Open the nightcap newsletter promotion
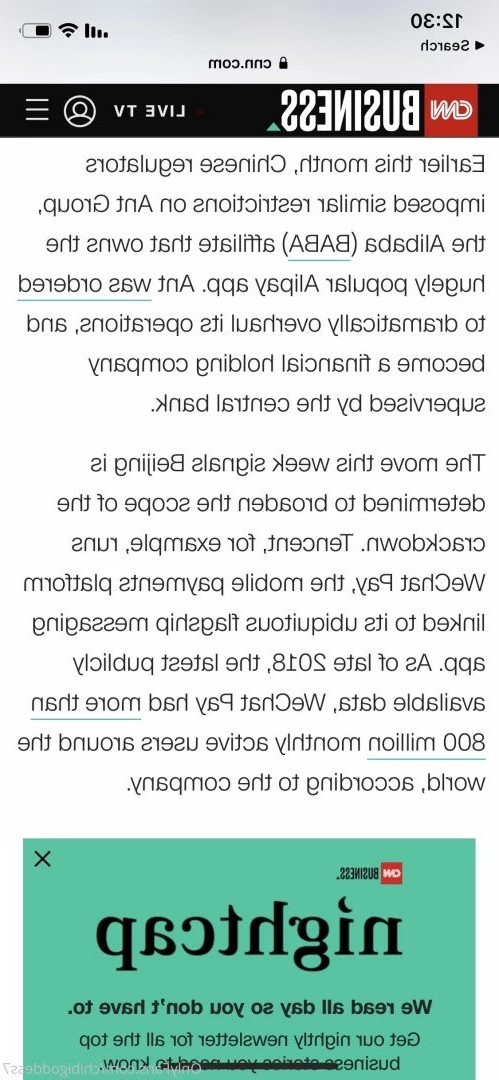499x1080 pixels. (249, 957)
